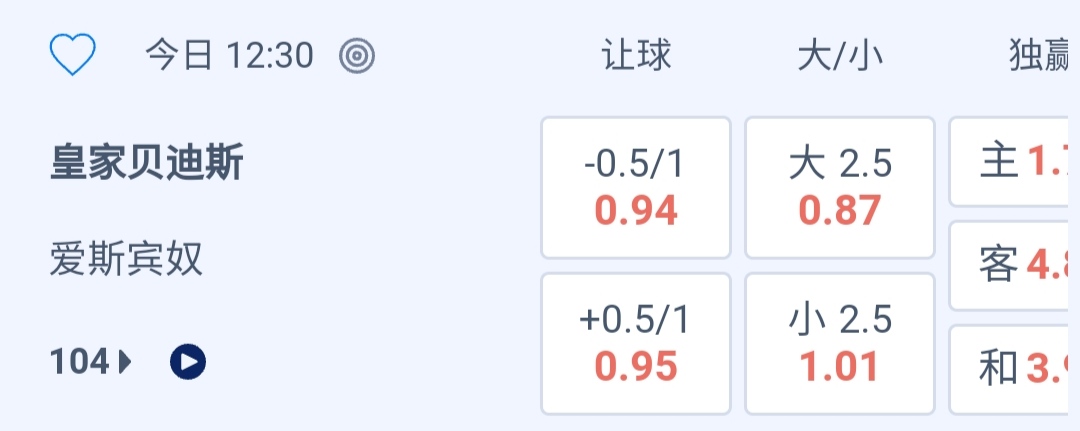Select handicap +0.5/1 at odds 0.95
This screenshot has height=431, width=1080.
point(636,343)
